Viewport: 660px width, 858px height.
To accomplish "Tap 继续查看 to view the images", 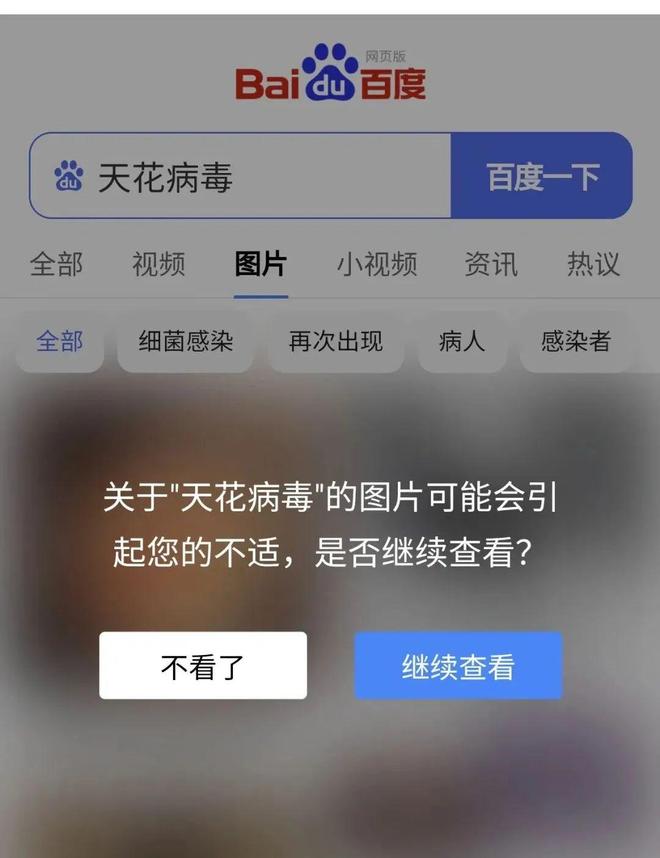I will point(458,666).
